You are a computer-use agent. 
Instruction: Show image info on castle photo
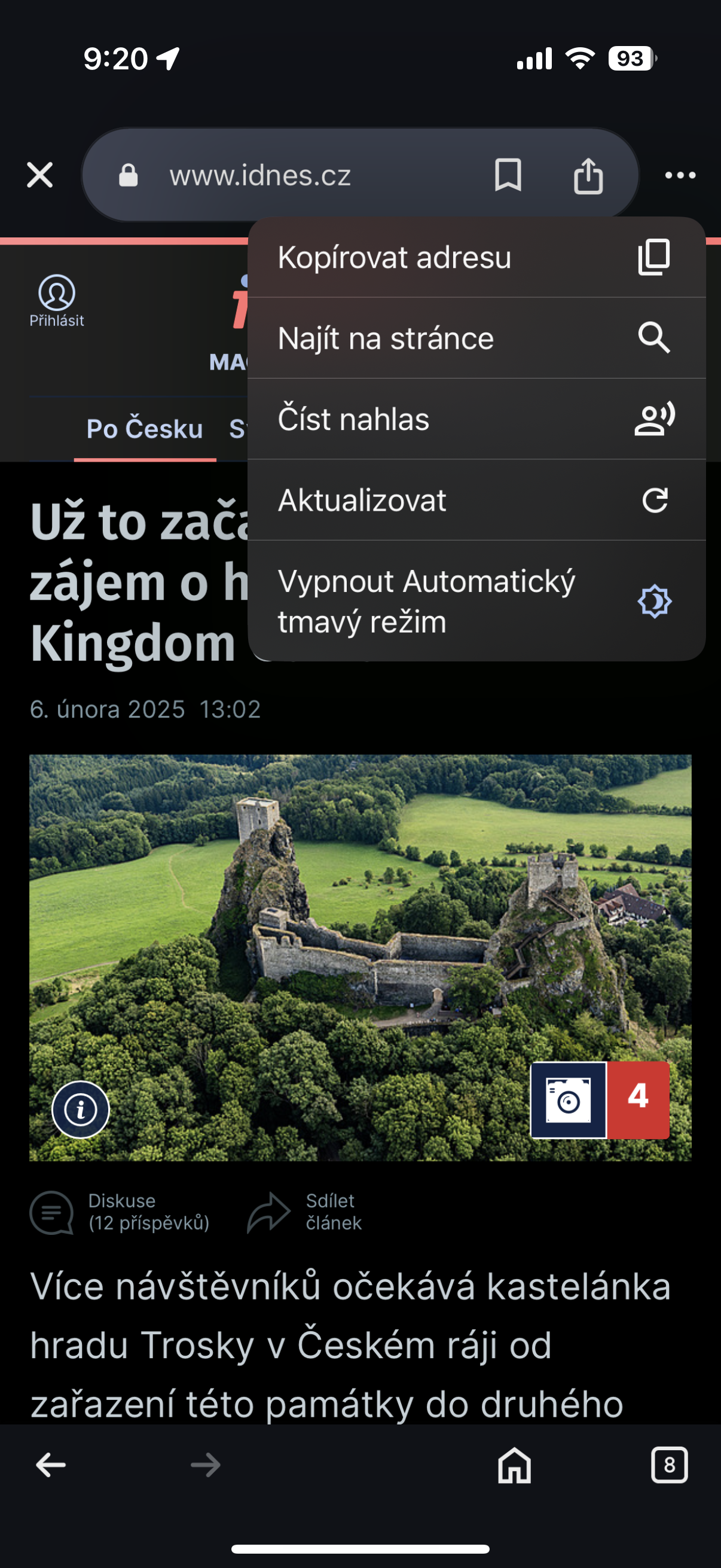[x=80, y=1109]
